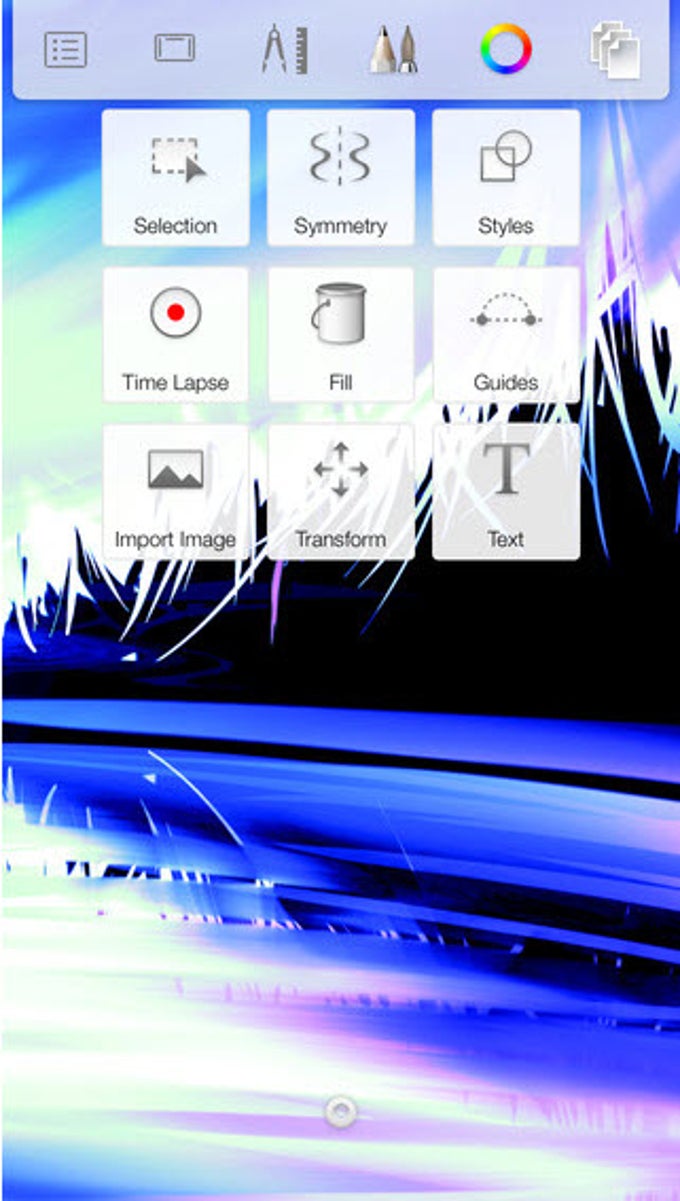
Task: Open the Styles tool
Action: [506, 178]
